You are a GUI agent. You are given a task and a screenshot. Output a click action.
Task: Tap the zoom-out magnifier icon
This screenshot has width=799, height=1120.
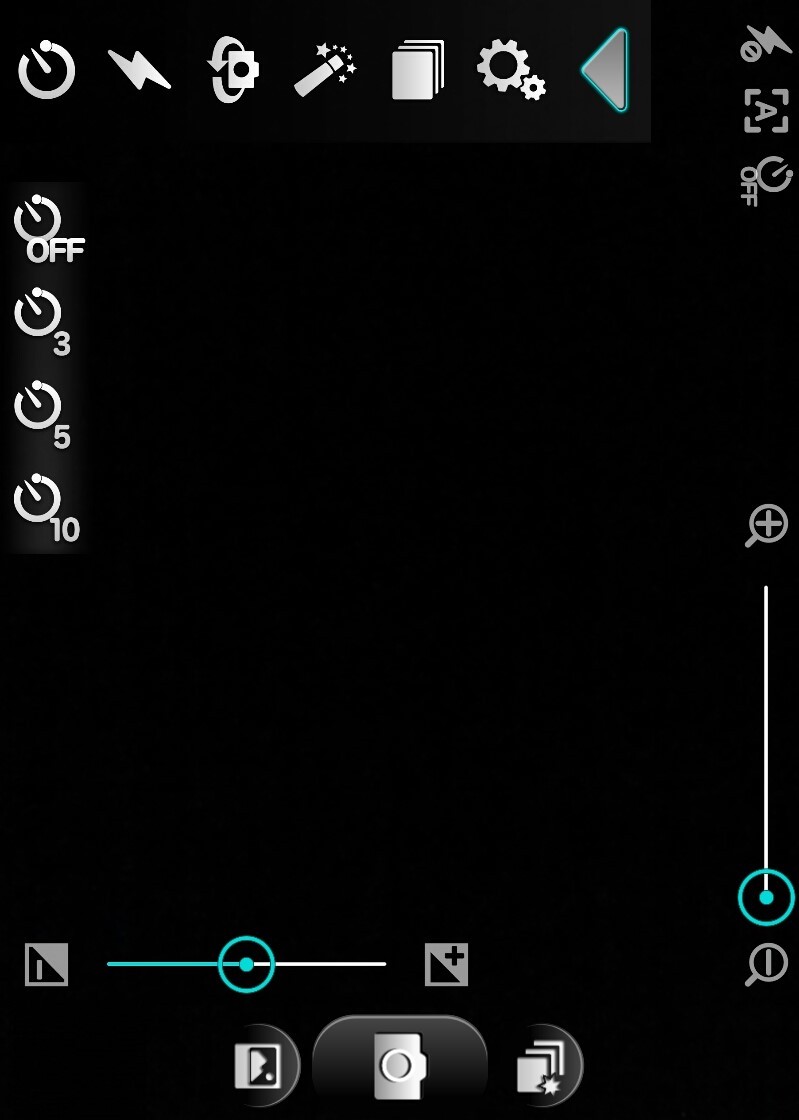point(767,965)
